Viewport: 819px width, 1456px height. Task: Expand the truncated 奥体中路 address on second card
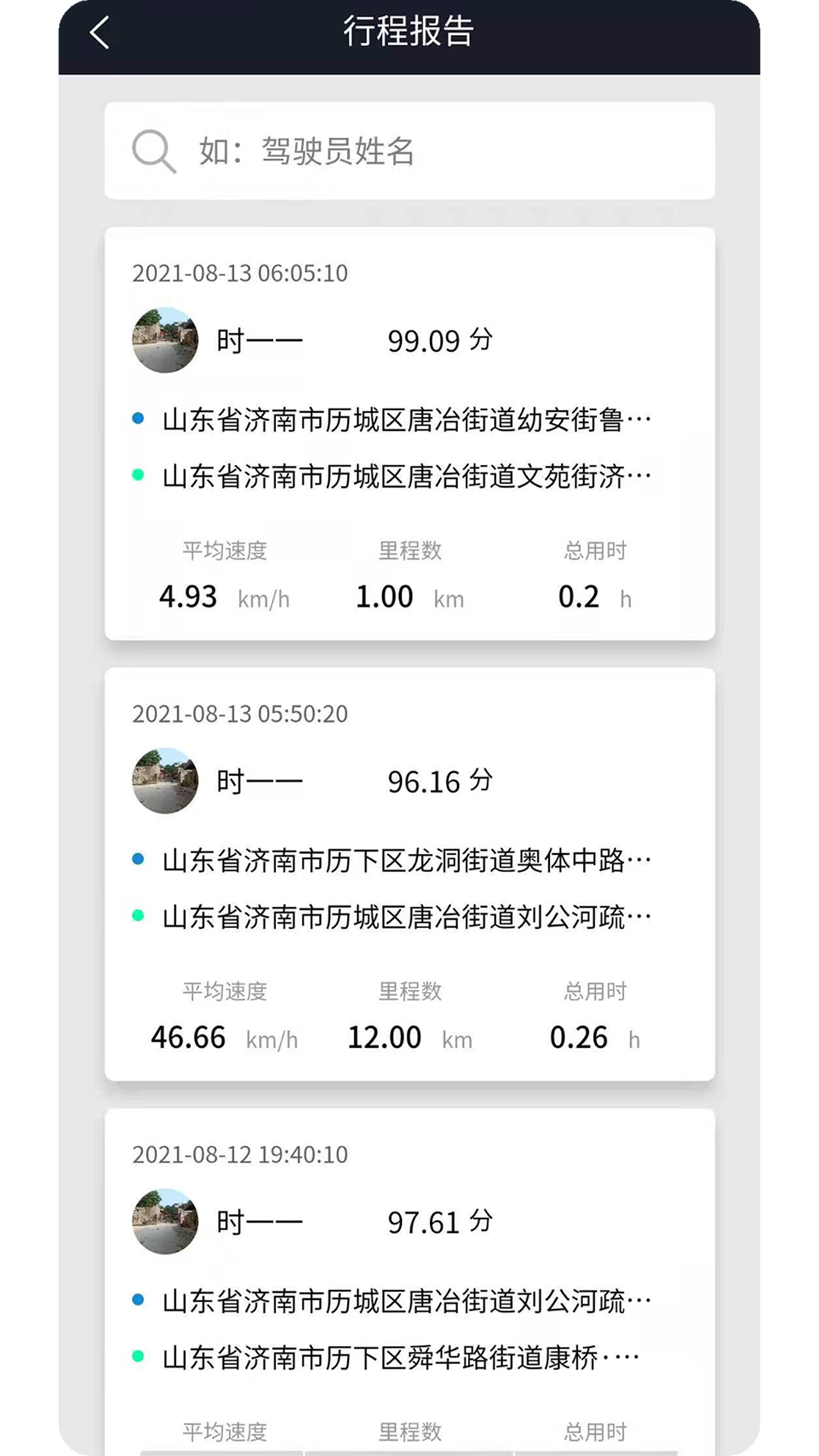[x=407, y=858]
